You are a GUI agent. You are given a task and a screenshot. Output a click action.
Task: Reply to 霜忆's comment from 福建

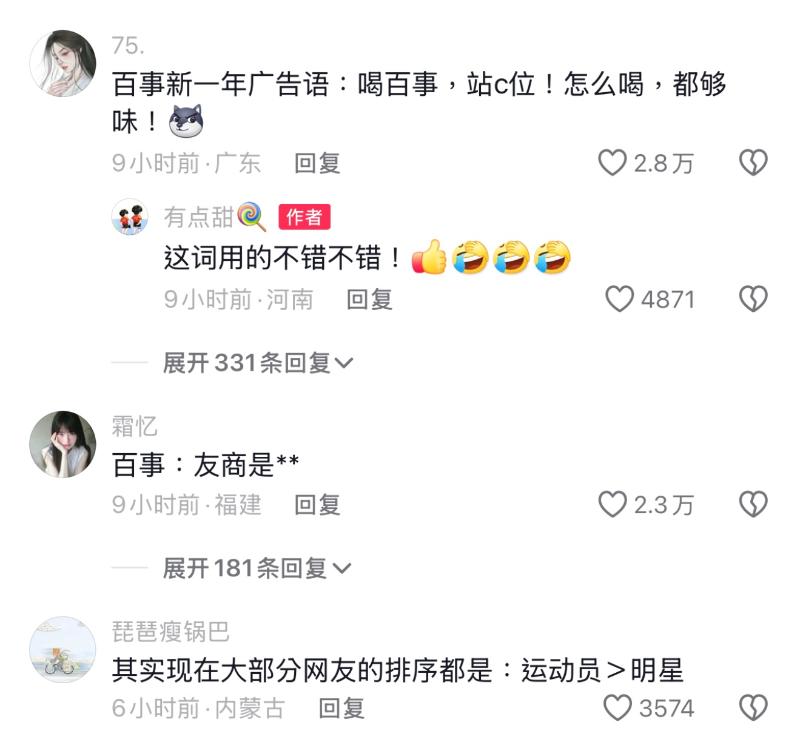click(317, 505)
